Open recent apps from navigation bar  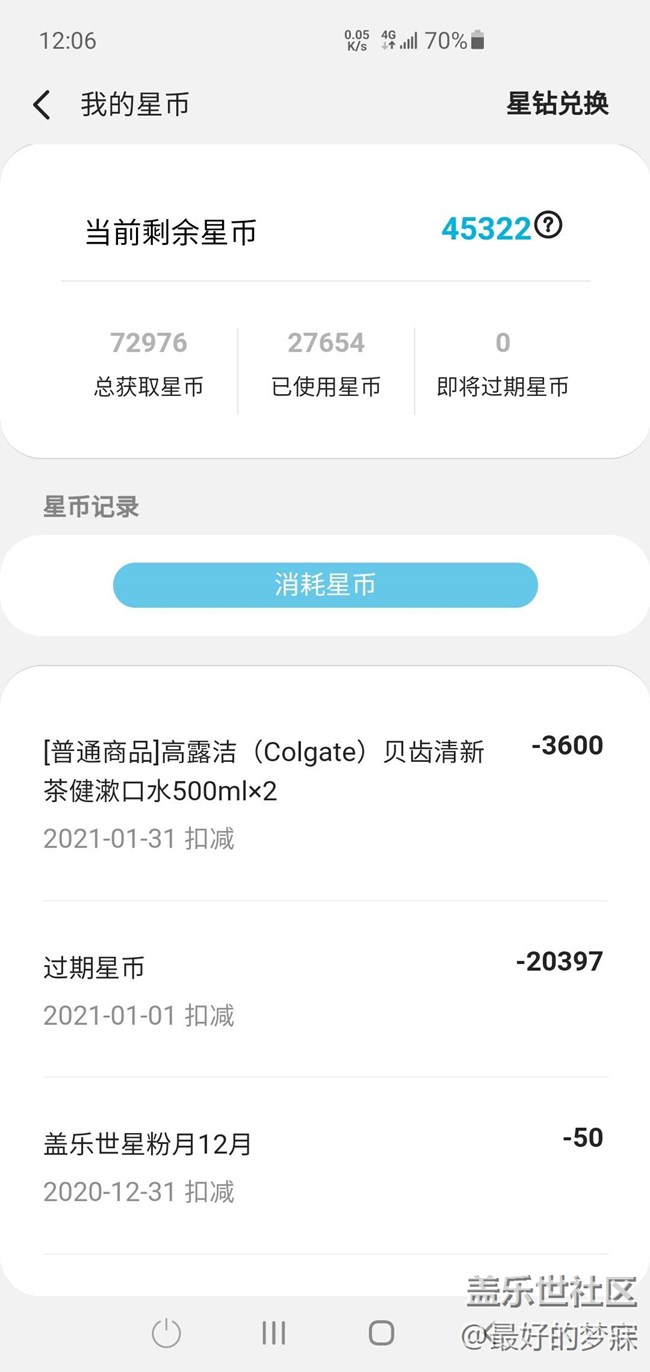273,1332
